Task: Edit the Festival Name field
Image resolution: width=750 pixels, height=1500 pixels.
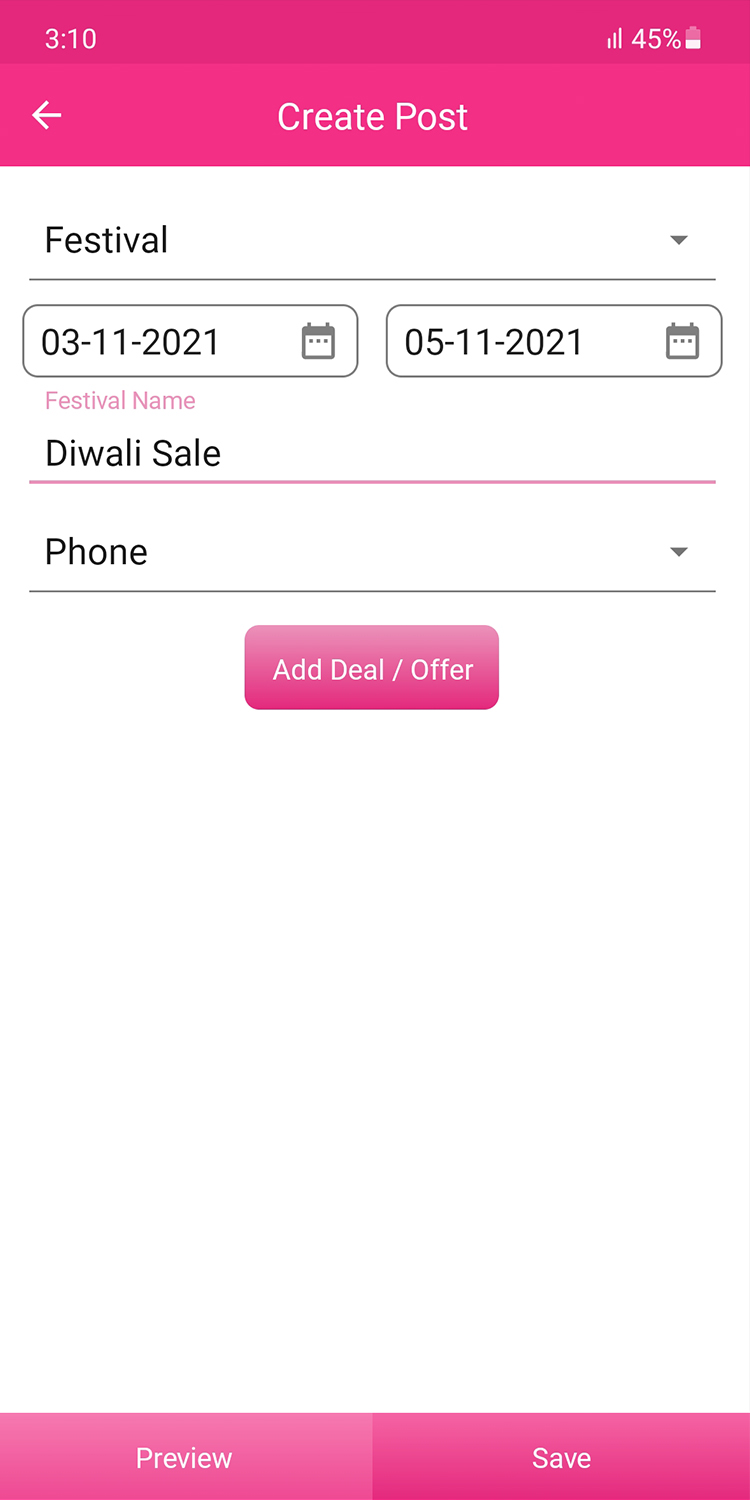Action: 372,453
